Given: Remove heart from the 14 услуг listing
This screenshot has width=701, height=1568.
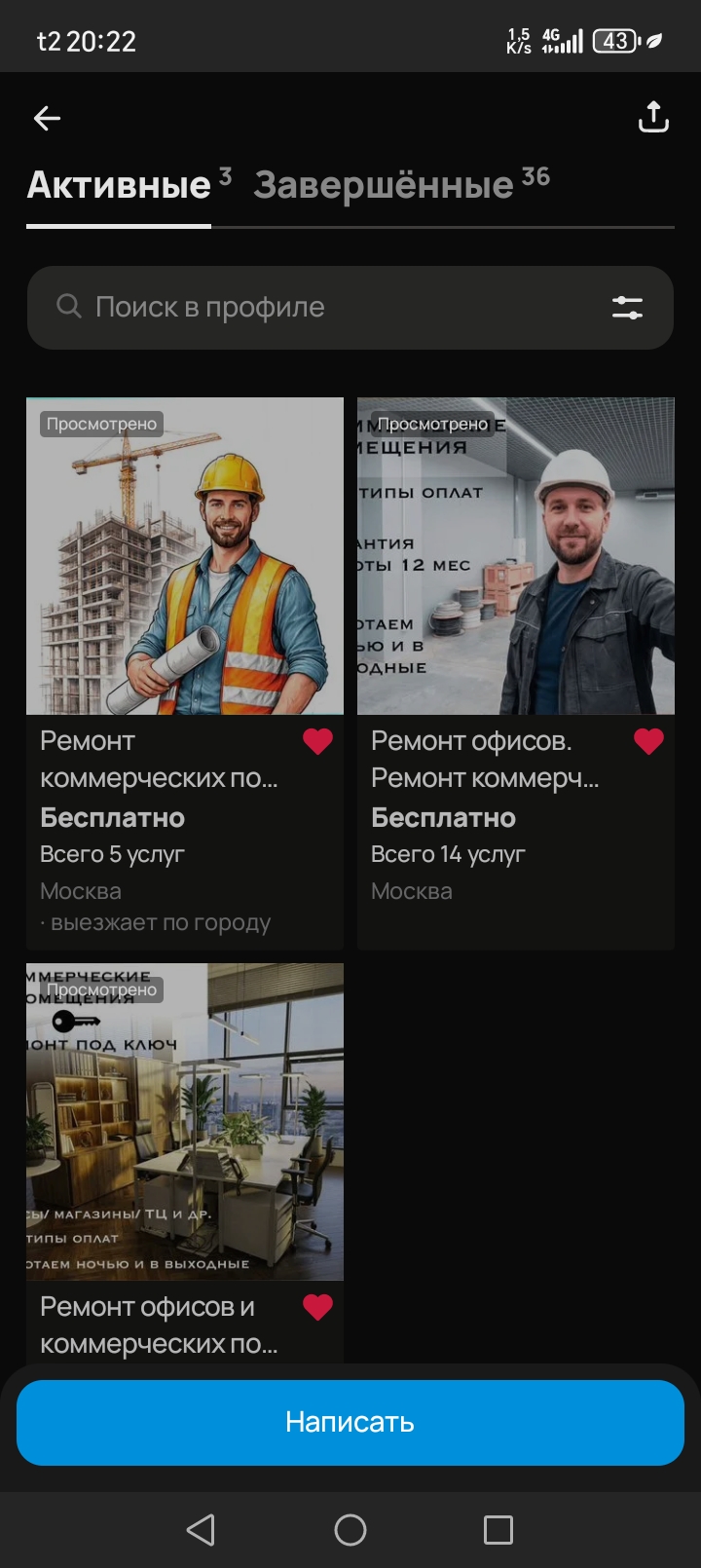Looking at the screenshot, I should click(x=648, y=741).
